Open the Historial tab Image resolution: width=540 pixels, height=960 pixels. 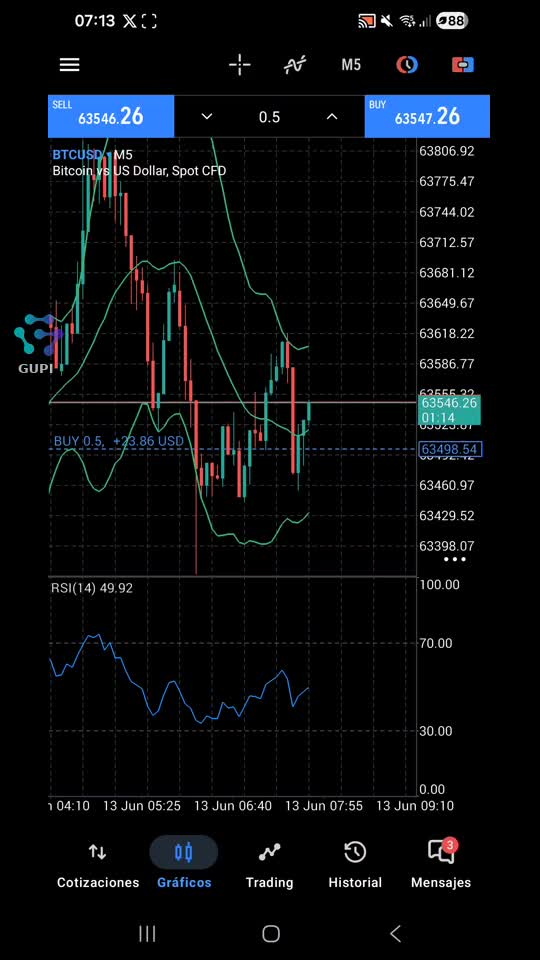coord(355,866)
